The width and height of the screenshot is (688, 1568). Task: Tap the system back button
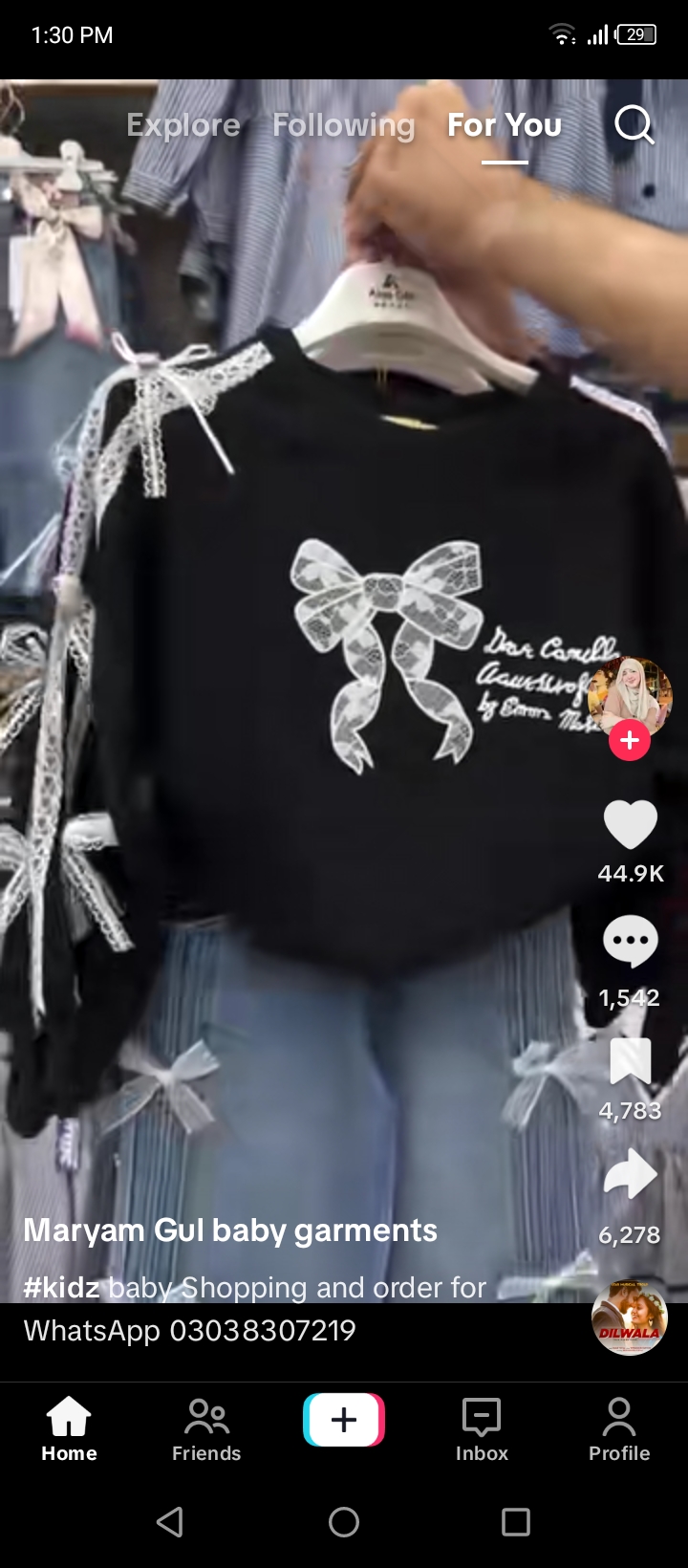[170, 1522]
